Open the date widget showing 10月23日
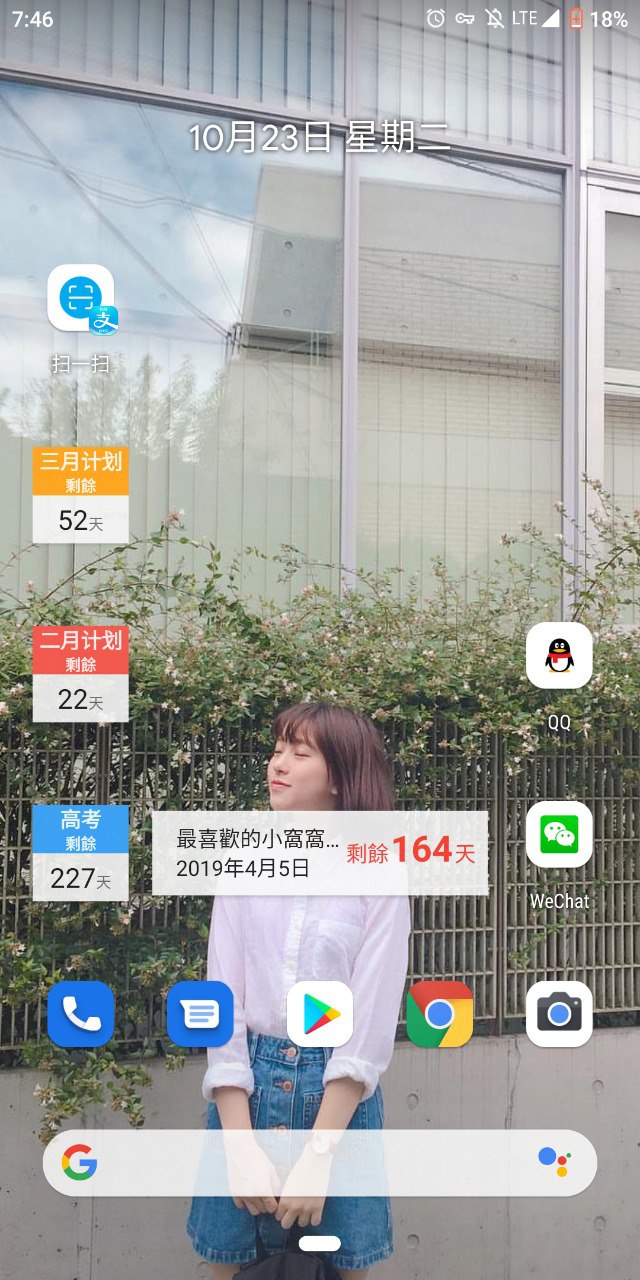This screenshot has width=640, height=1280. (x=320, y=138)
